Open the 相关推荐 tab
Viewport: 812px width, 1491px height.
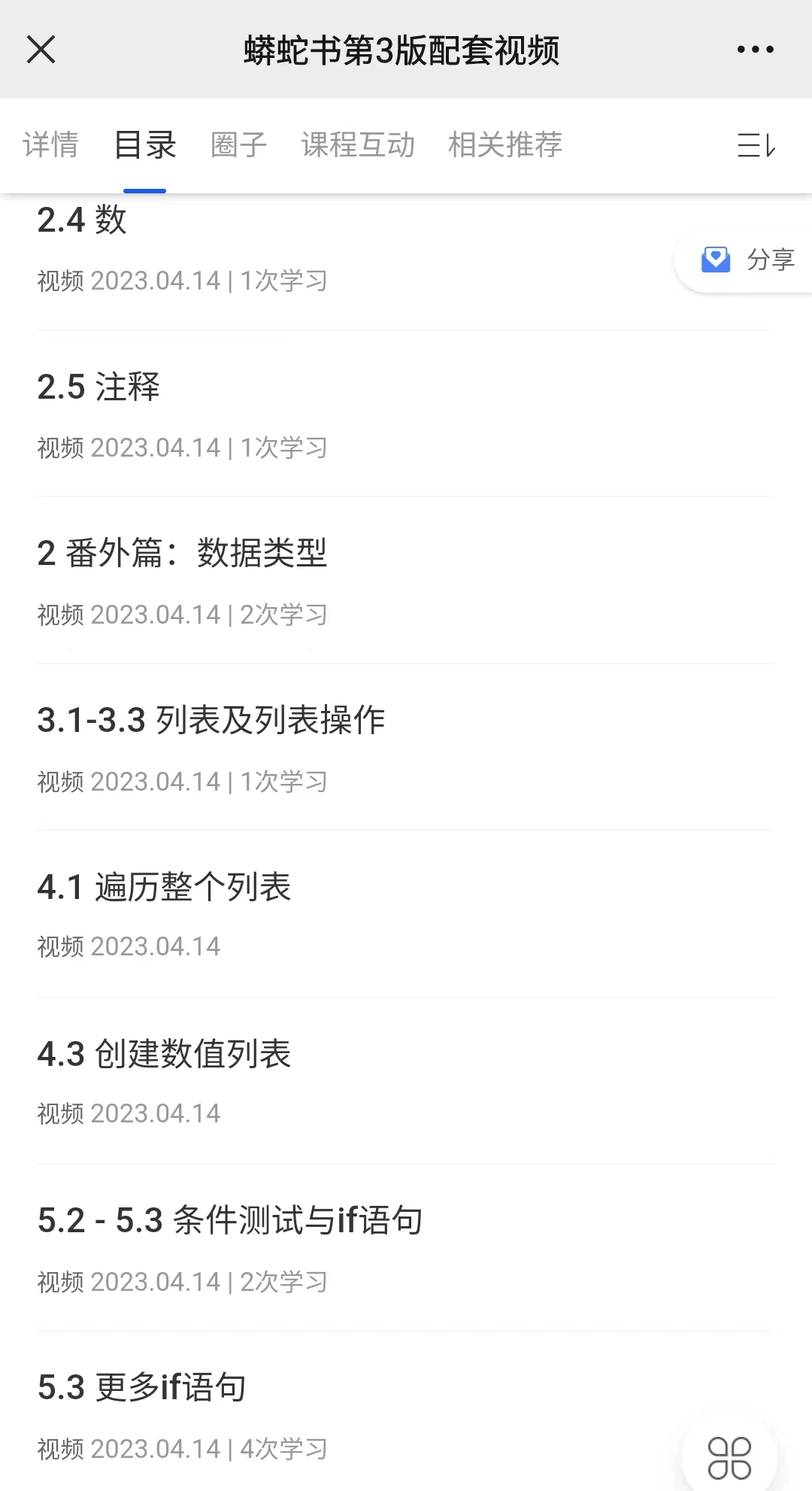[505, 144]
